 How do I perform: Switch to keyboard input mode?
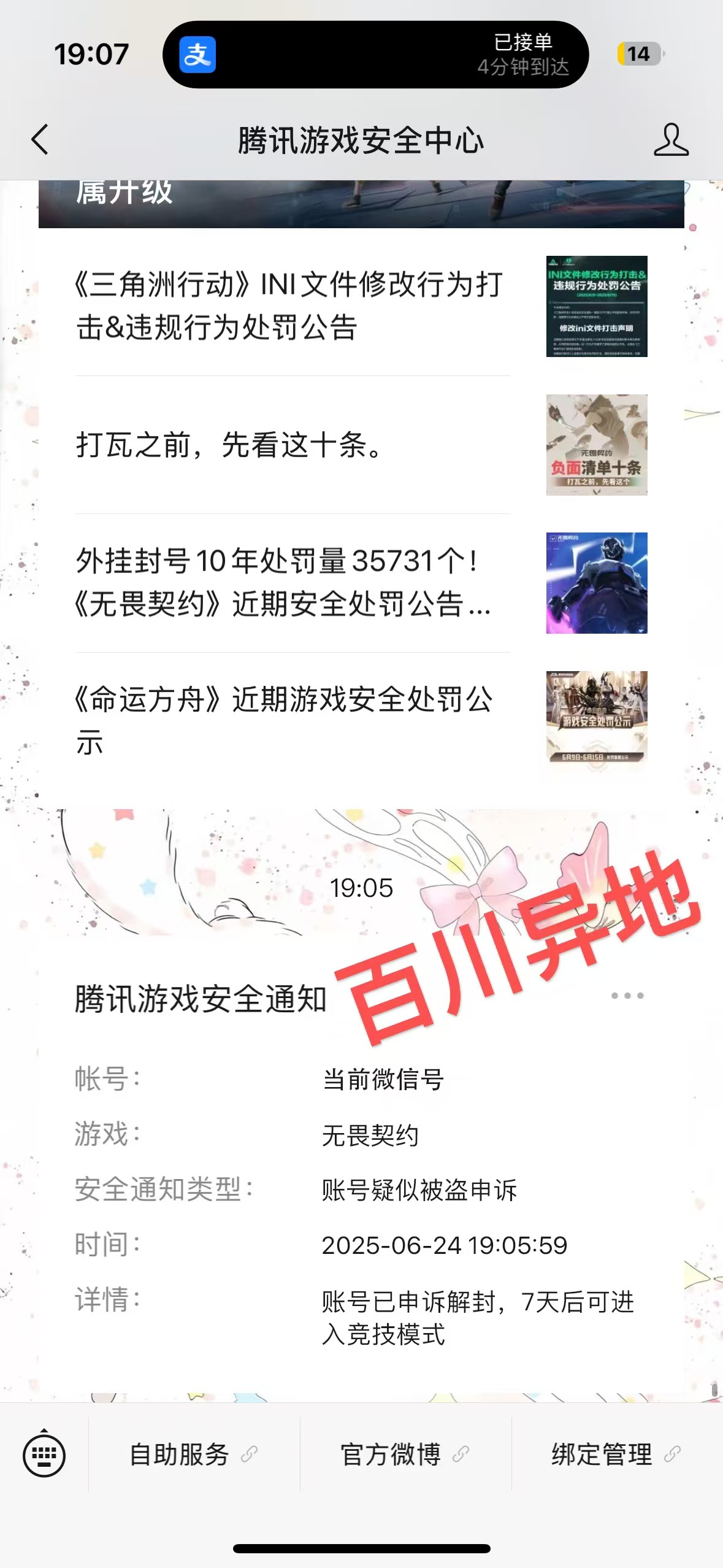[44, 1455]
